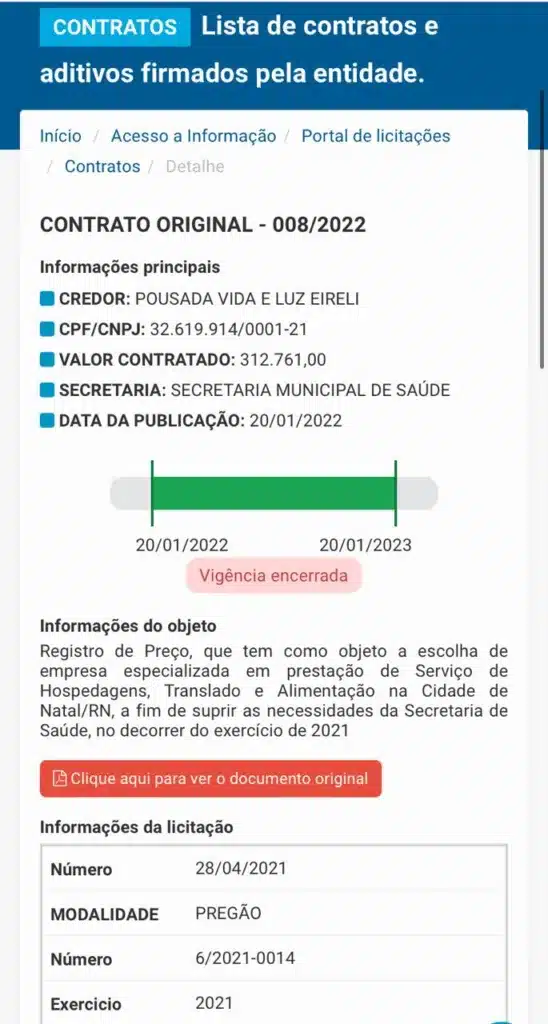Tap Clique aqui para ver o documento original
Screen dimensions: 548x1024
click(x=211, y=778)
